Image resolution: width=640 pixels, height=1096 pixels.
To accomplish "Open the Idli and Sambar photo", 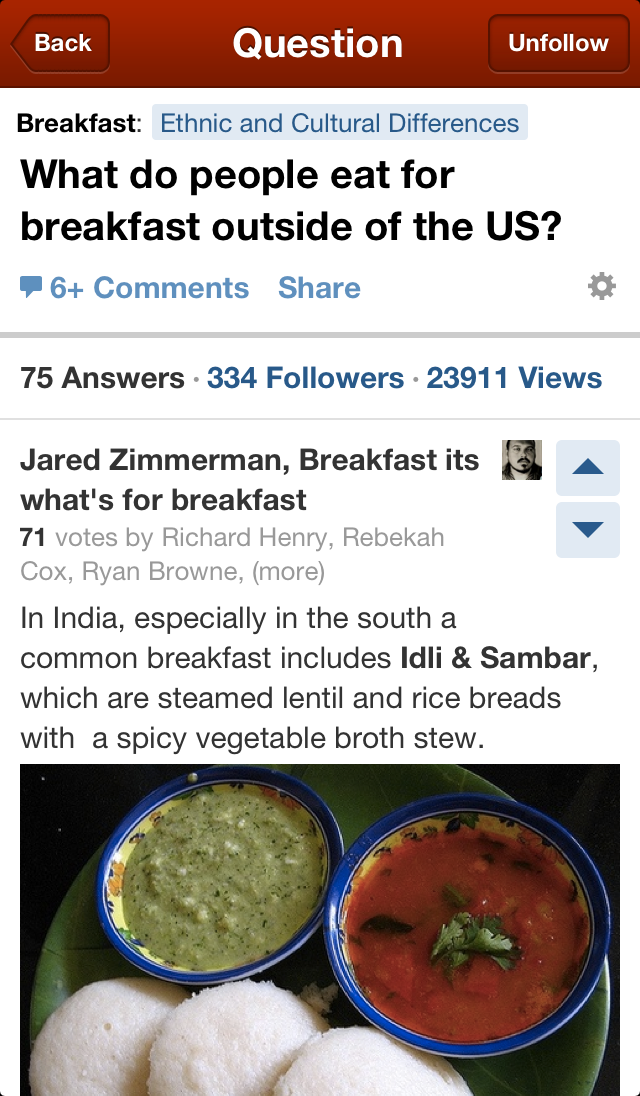I will point(320,930).
